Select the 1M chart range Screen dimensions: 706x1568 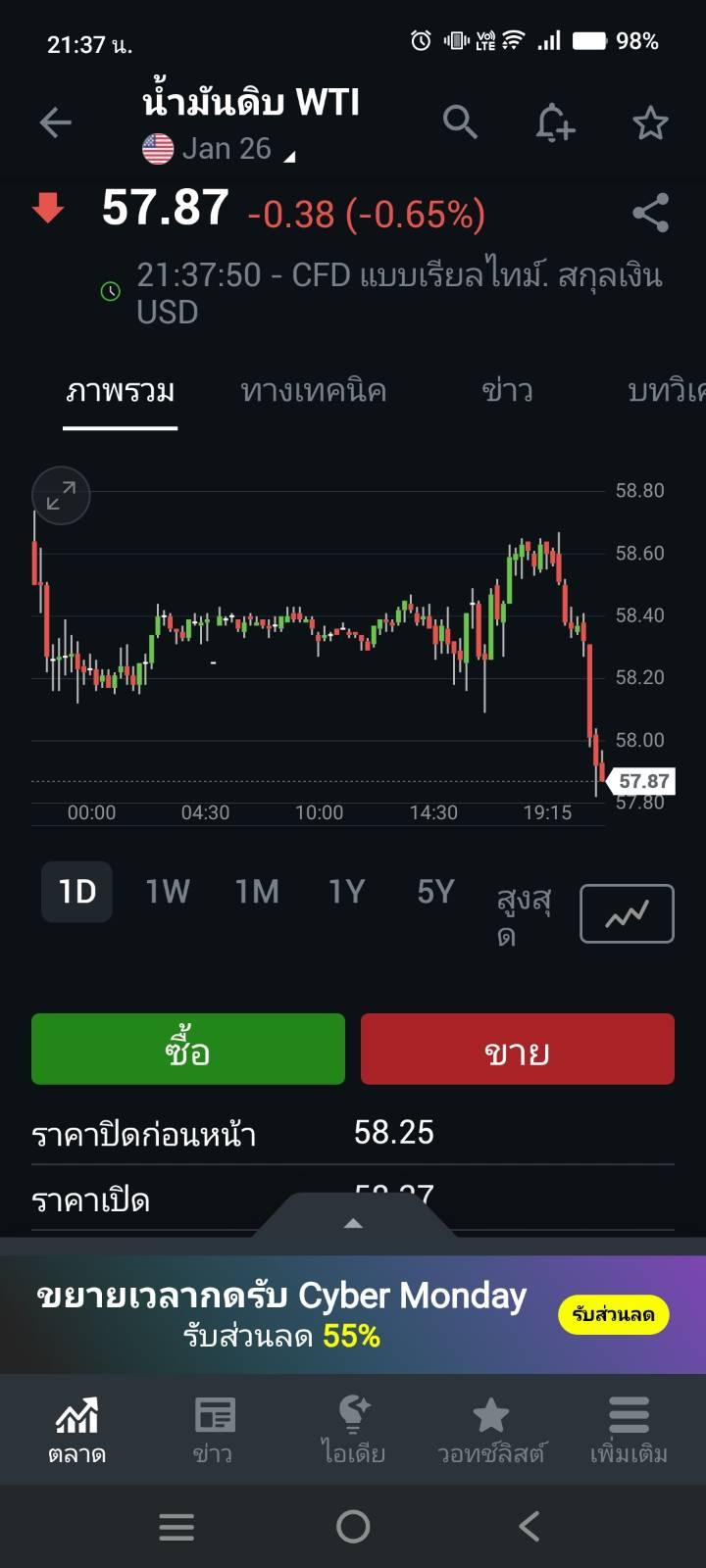257,892
